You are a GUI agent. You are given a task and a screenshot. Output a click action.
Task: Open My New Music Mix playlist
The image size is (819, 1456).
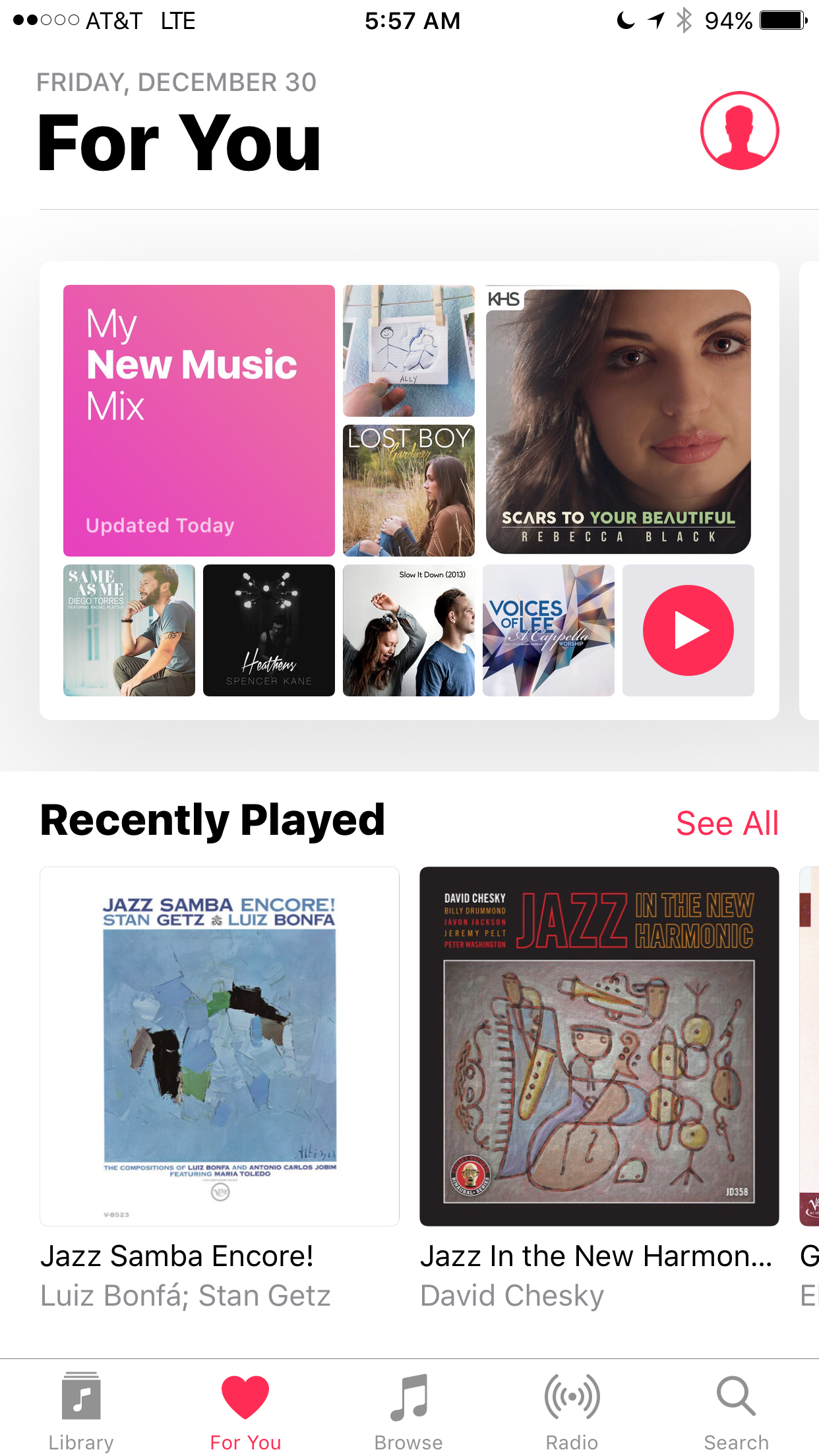[x=198, y=420]
